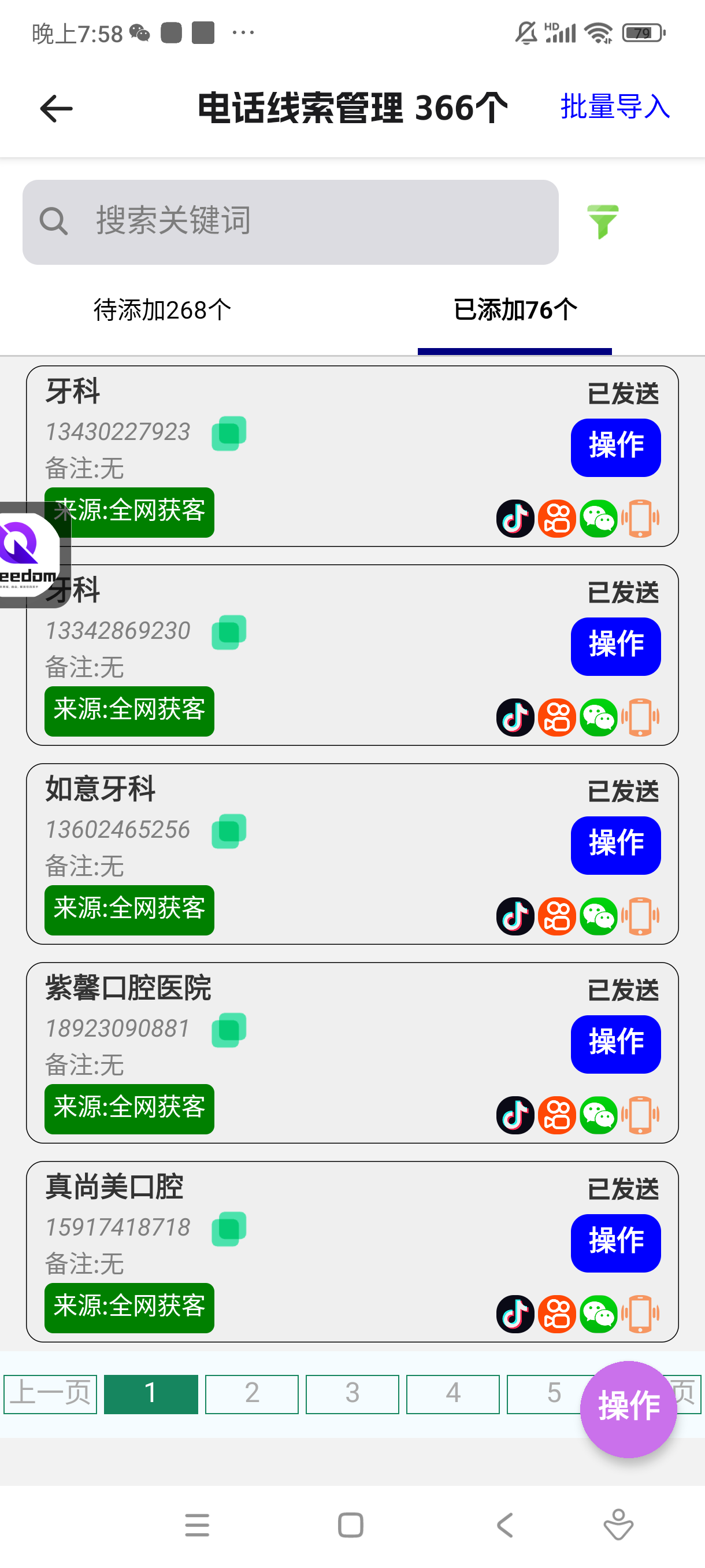This screenshot has width=705, height=1568.
Task: Open 操作 for 紫馨口腔医院
Action: click(615, 1044)
